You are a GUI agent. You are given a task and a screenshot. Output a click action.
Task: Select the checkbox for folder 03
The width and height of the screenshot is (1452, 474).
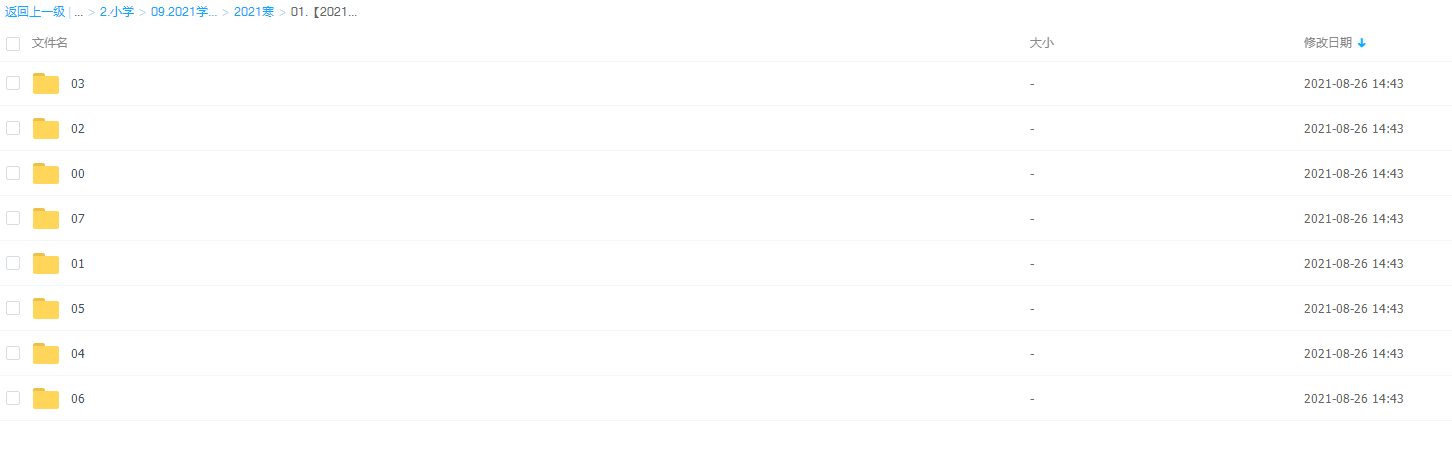tap(13, 83)
